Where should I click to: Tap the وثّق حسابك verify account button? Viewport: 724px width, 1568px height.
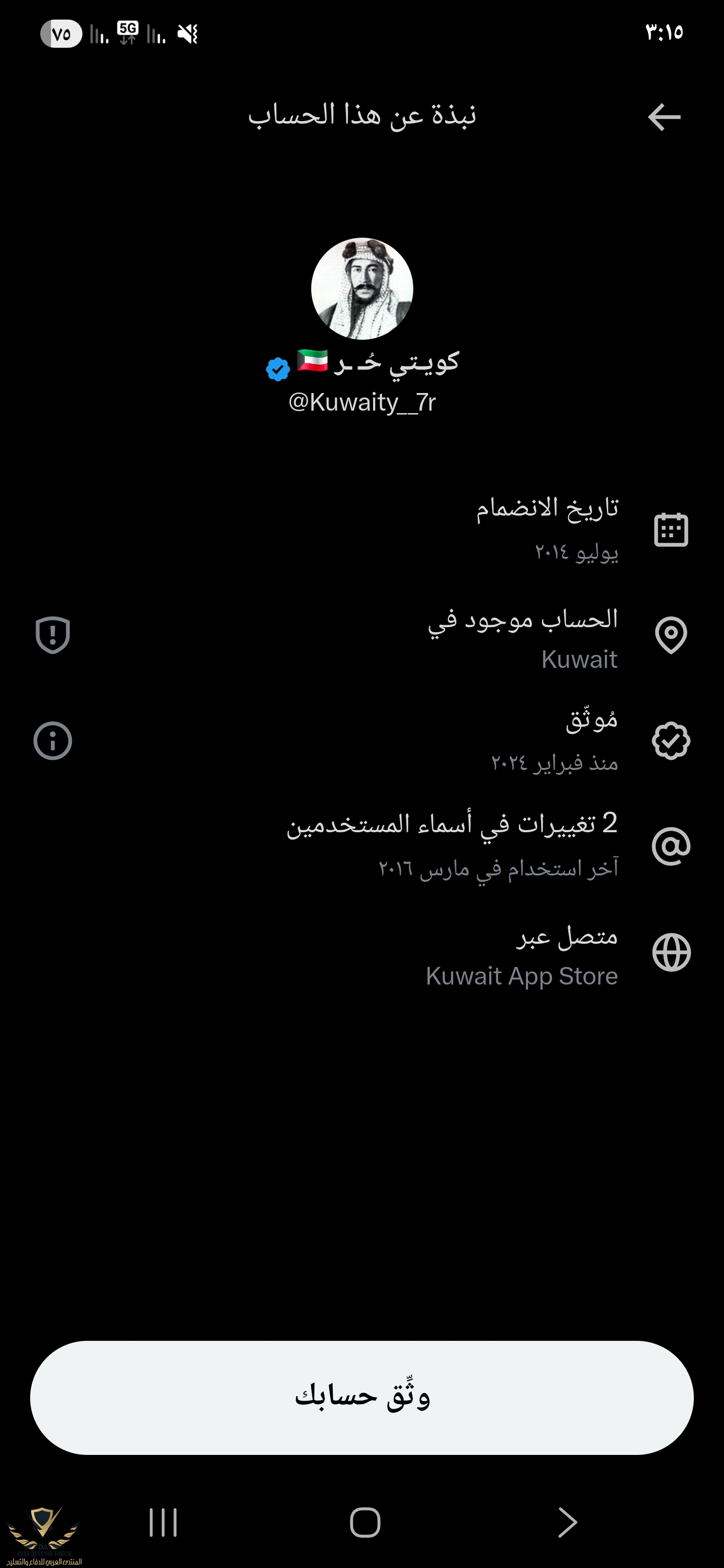(x=361, y=1398)
